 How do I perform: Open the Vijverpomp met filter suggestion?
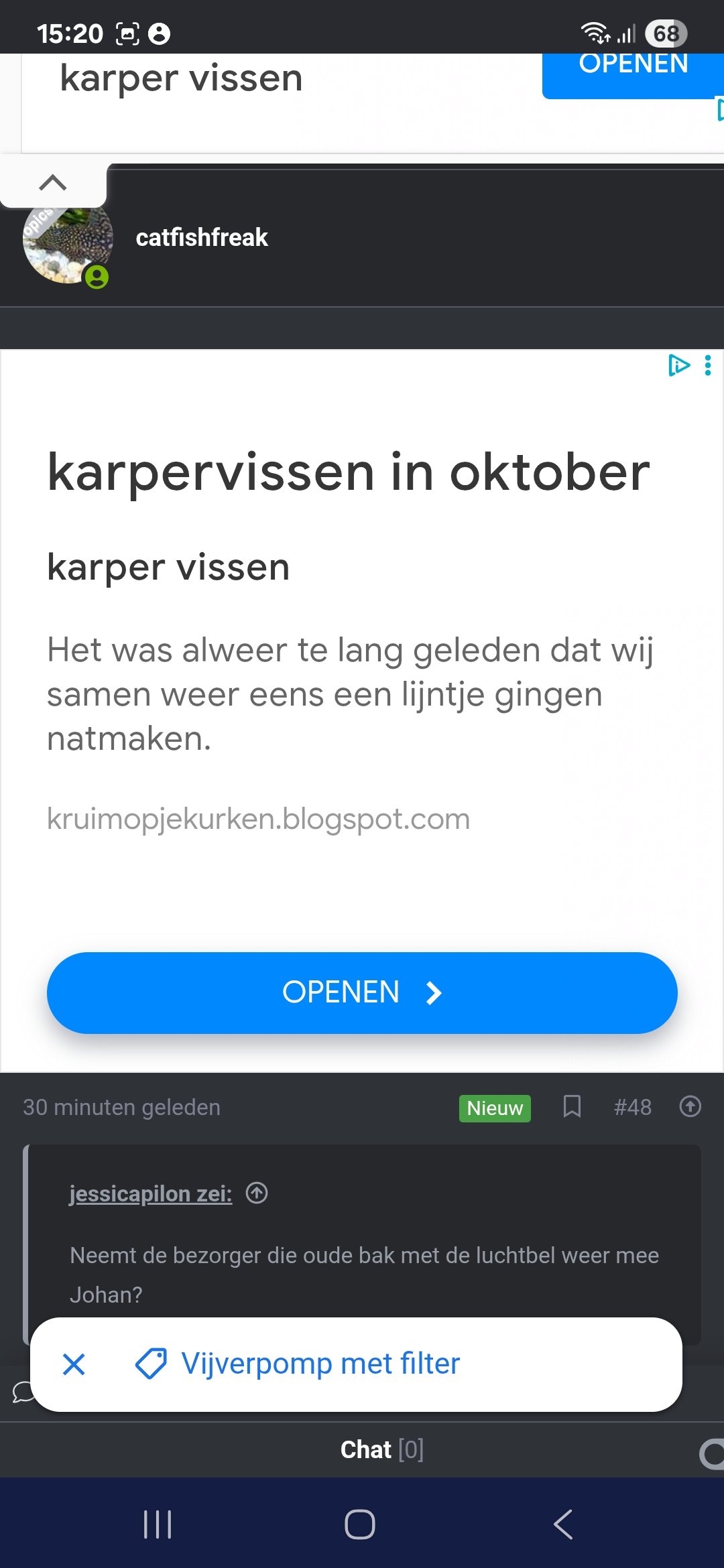(320, 1364)
